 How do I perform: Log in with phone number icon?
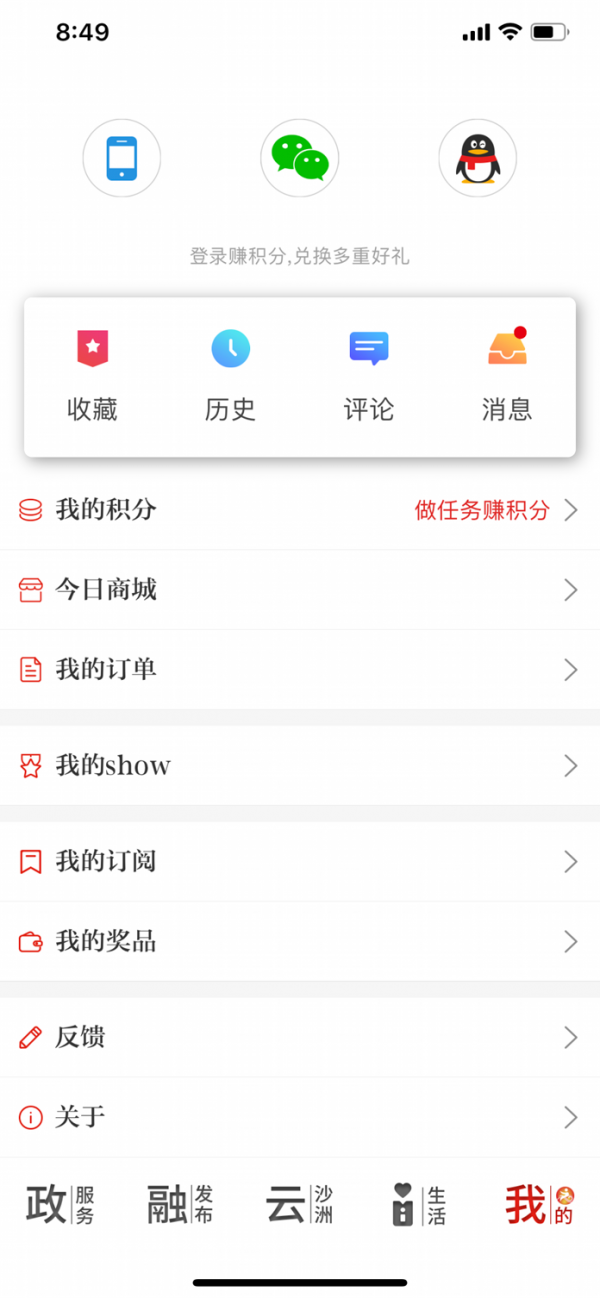pyautogui.click(x=121, y=158)
